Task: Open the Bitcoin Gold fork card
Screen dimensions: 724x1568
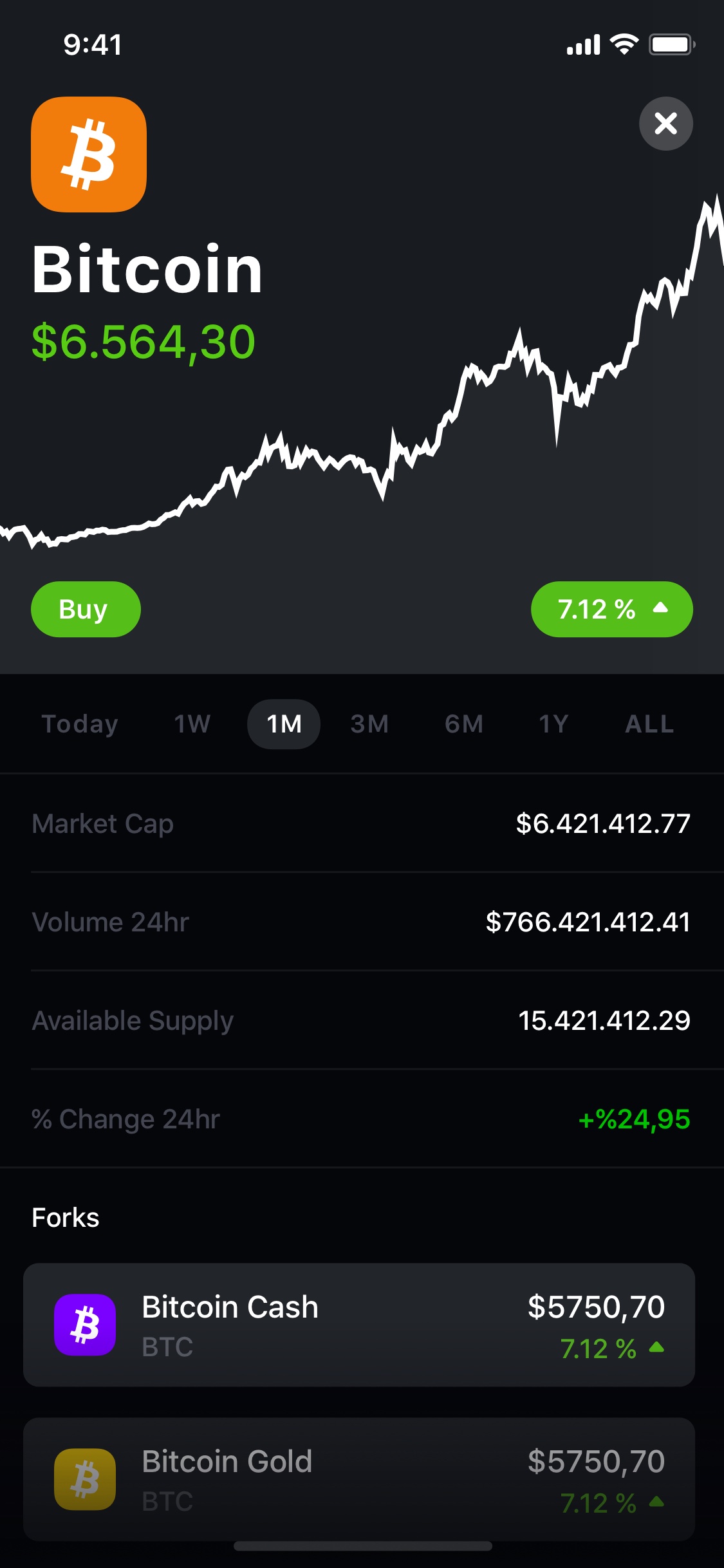Action: [x=359, y=1479]
